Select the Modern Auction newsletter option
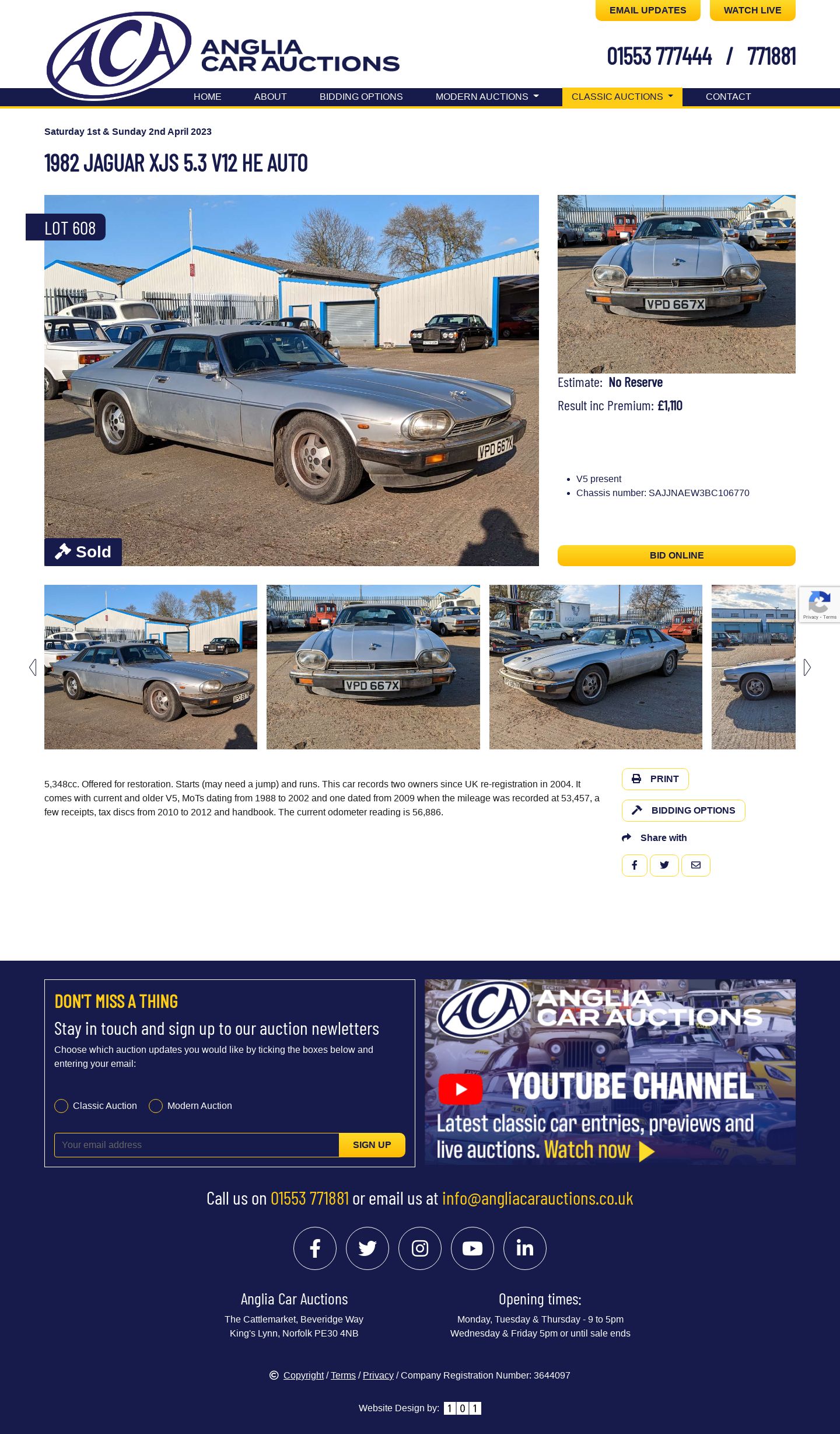 click(x=156, y=1106)
